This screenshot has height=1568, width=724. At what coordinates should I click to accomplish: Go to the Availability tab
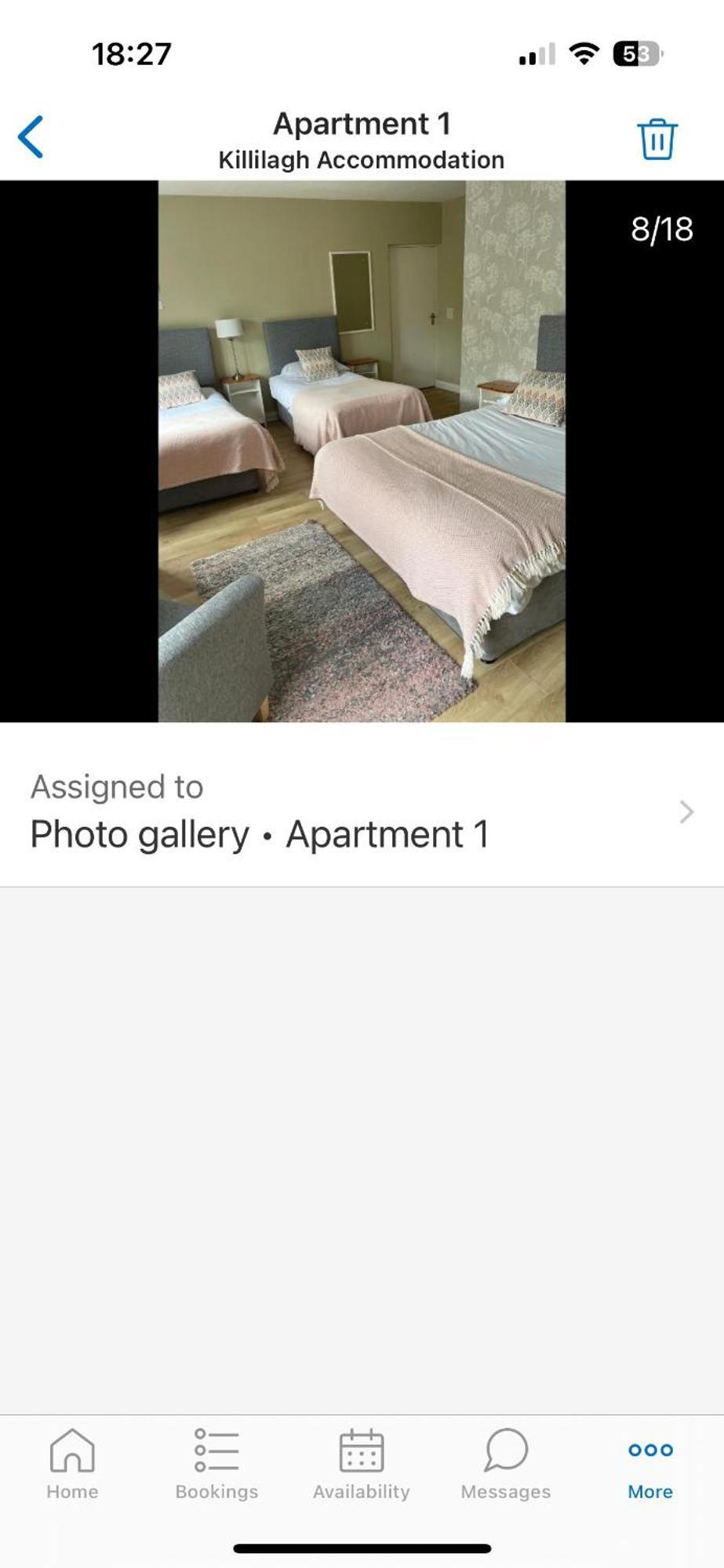click(x=362, y=1463)
